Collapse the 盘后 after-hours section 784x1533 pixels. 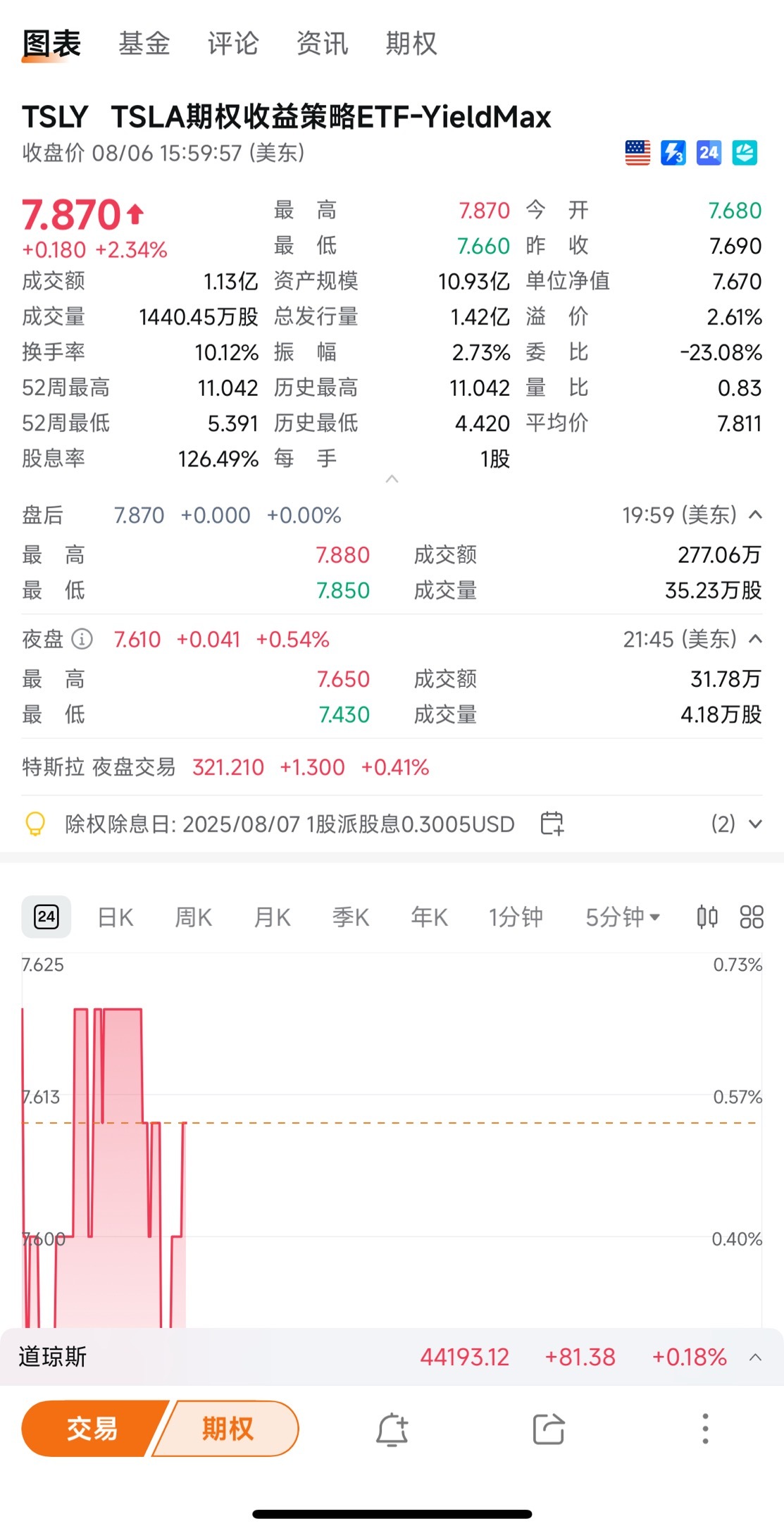pos(755,515)
